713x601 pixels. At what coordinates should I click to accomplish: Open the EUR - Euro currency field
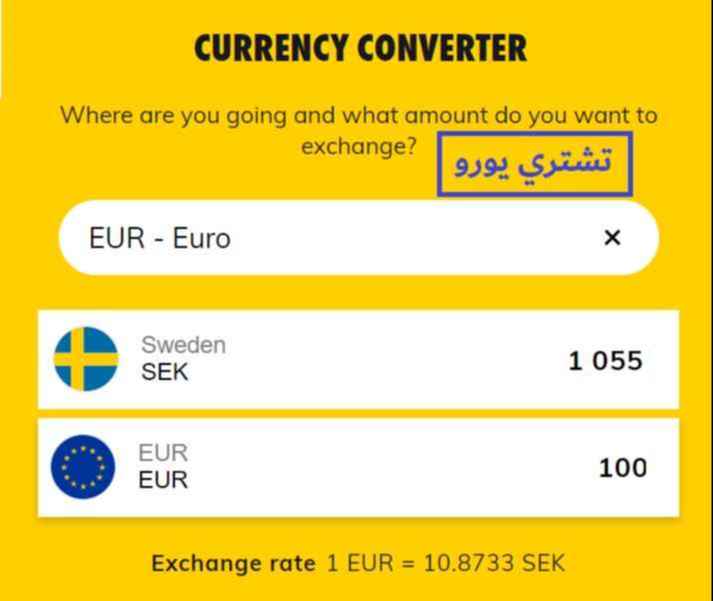[x=300, y=238]
